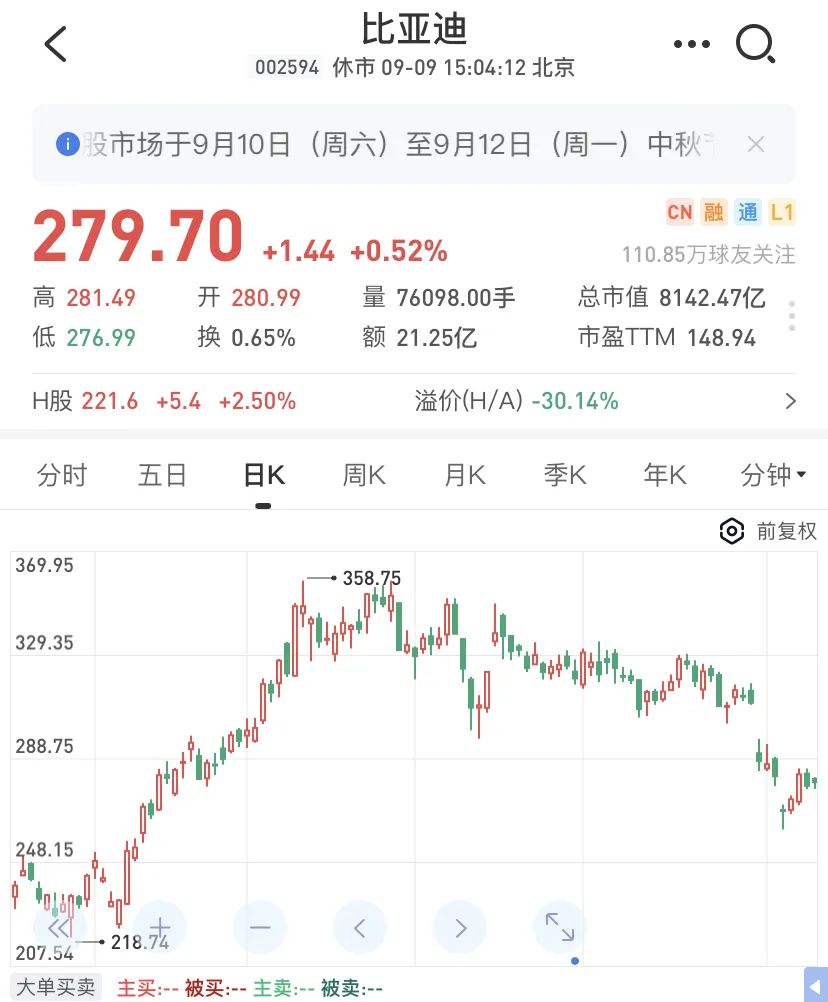The image size is (828, 1002).
Task: Switch to the 分时 chart tab
Action: pos(61,475)
